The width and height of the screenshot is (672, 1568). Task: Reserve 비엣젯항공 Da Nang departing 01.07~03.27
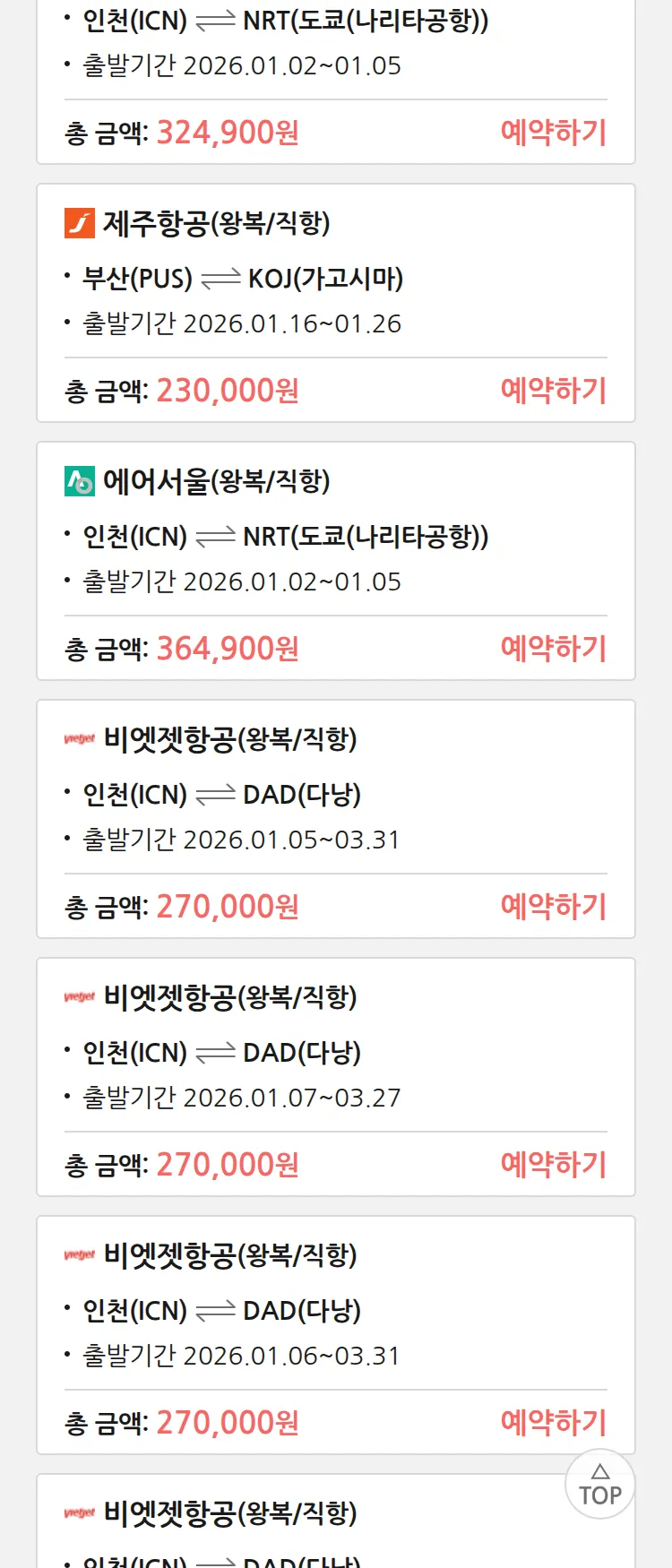pyautogui.click(x=553, y=1165)
